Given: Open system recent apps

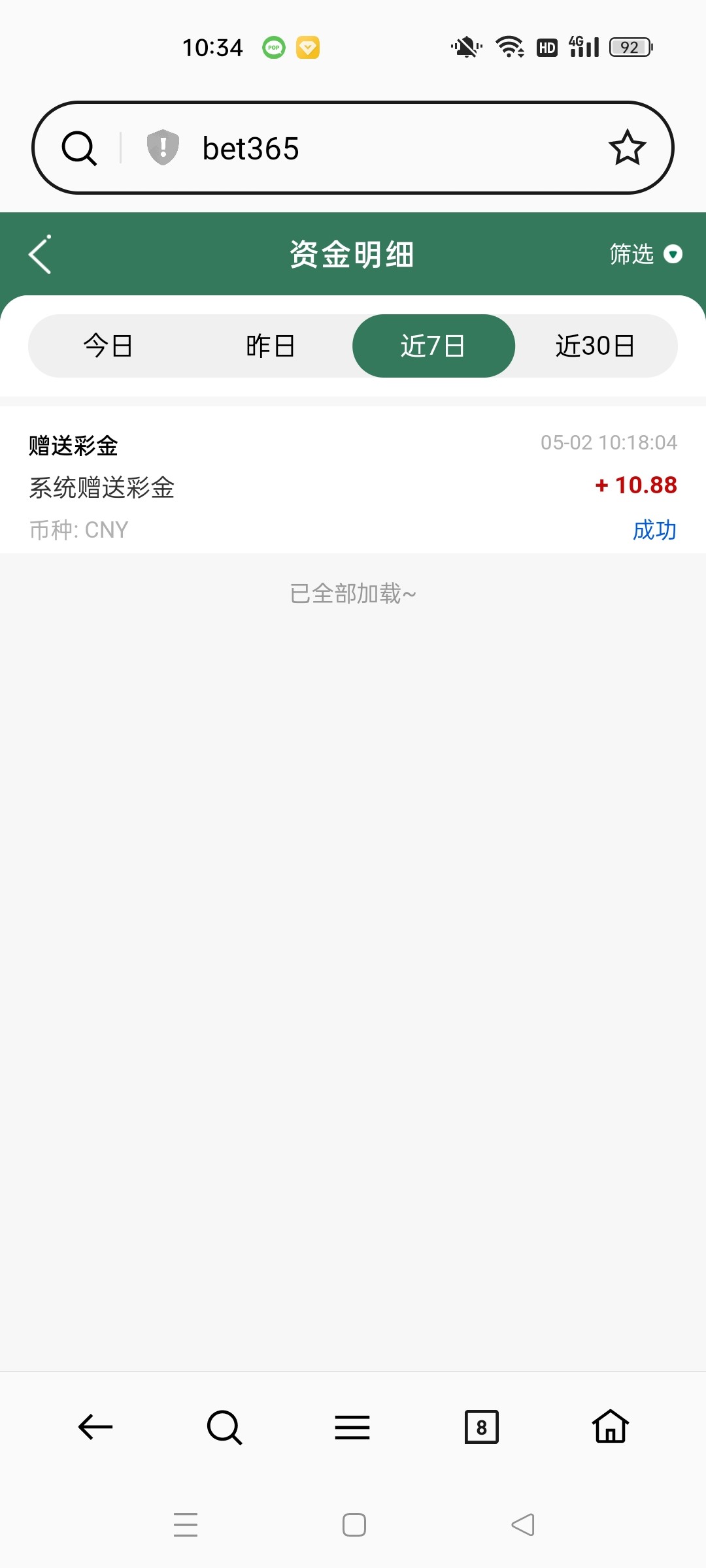Looking at the screenshot, I should [x=186, y=1525].
